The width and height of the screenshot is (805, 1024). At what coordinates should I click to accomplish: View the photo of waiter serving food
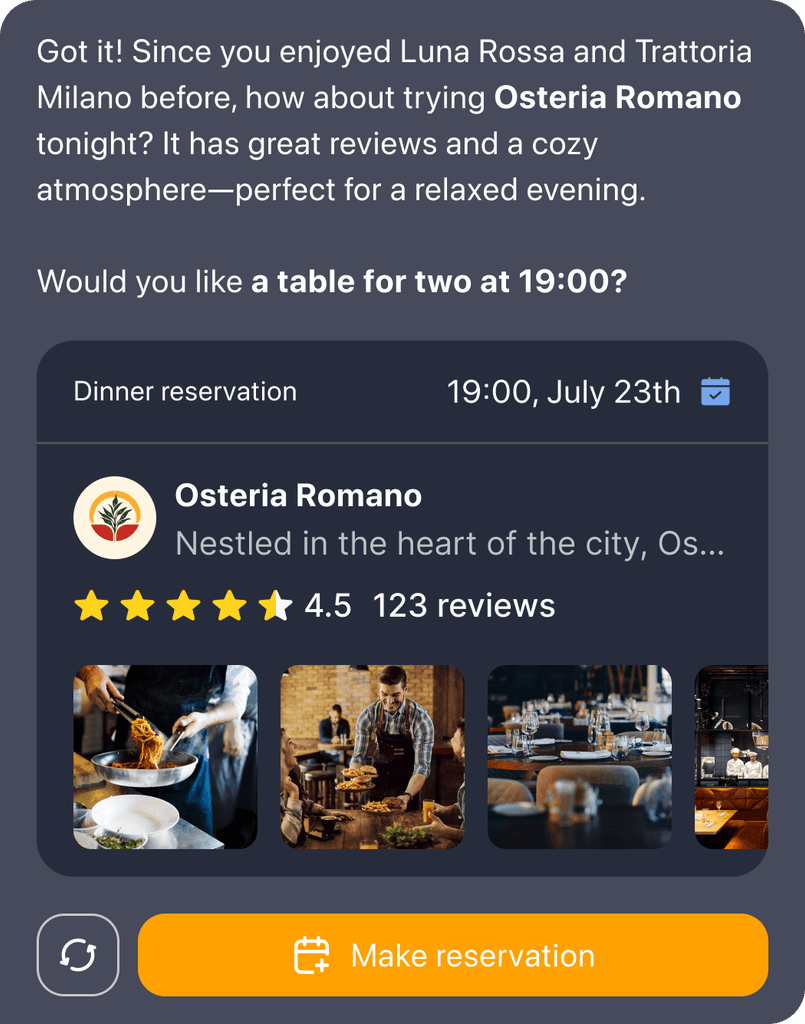(x=372, y=757)
